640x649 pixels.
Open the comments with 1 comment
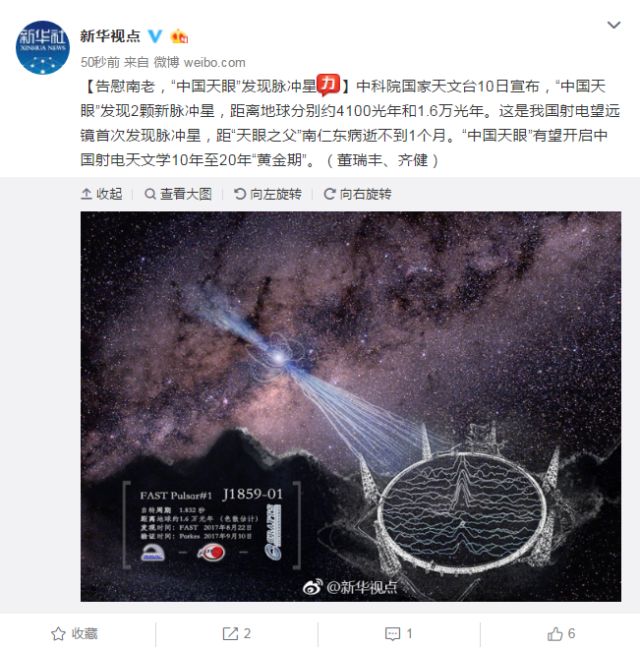[x=397, y=633]
